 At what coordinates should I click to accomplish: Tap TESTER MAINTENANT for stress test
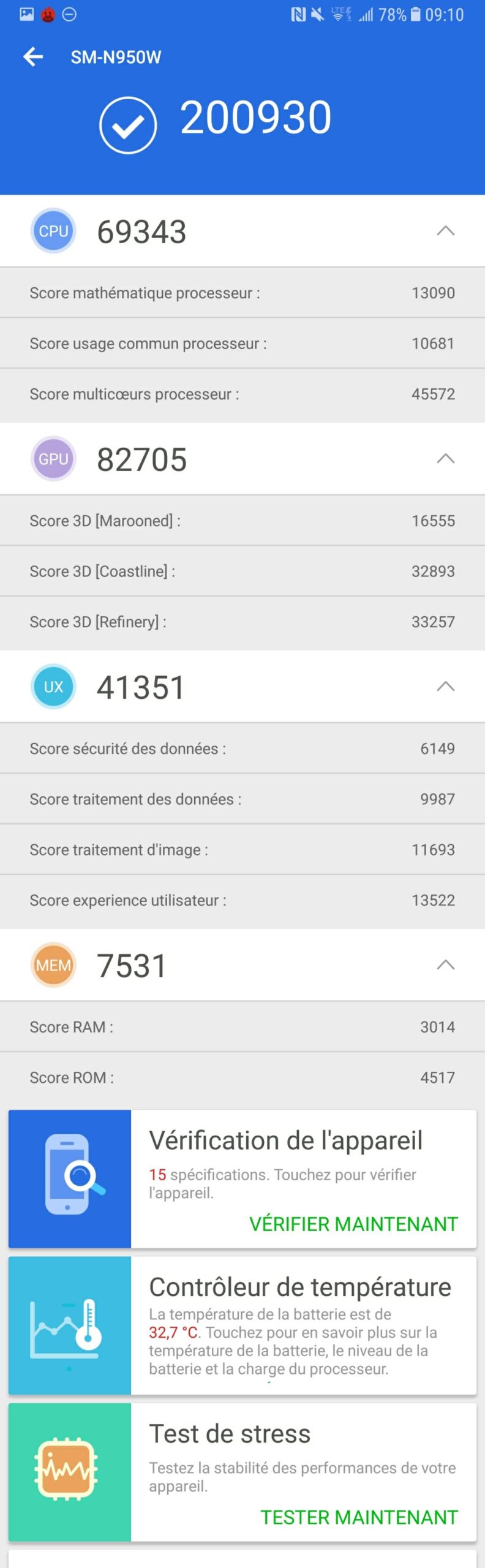(x=359, y=1517)
